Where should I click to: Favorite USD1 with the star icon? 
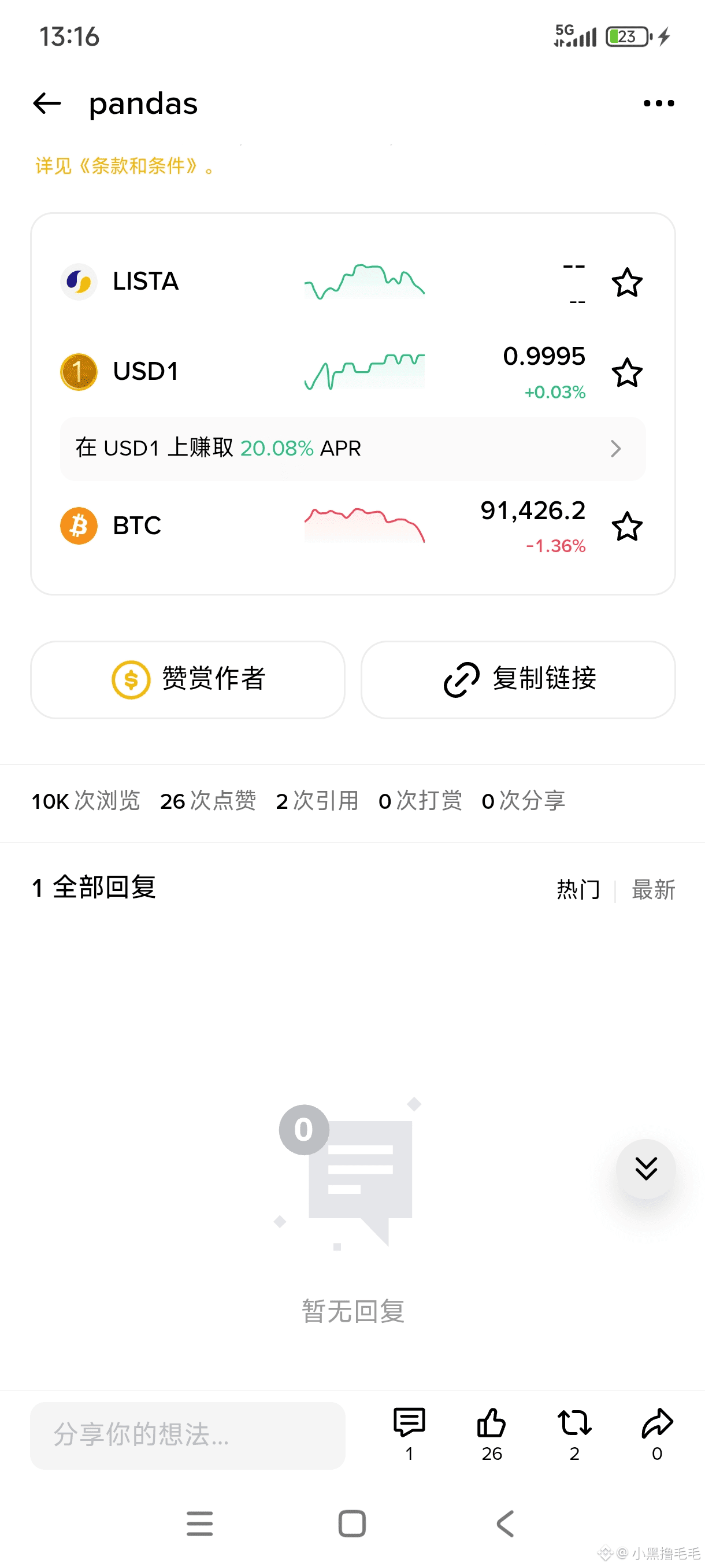click(x=626, y=372)
